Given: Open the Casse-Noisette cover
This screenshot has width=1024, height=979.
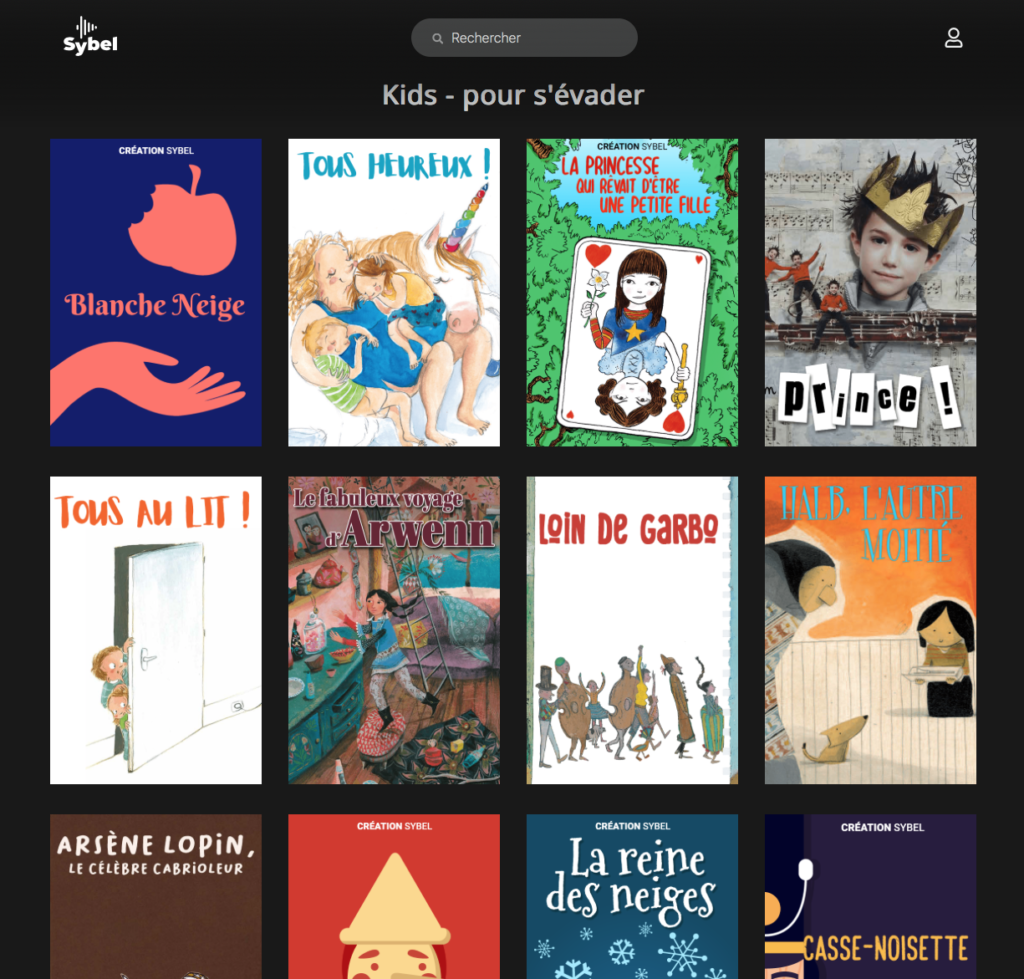Looking at the screenshot, I should pos(870,895).
